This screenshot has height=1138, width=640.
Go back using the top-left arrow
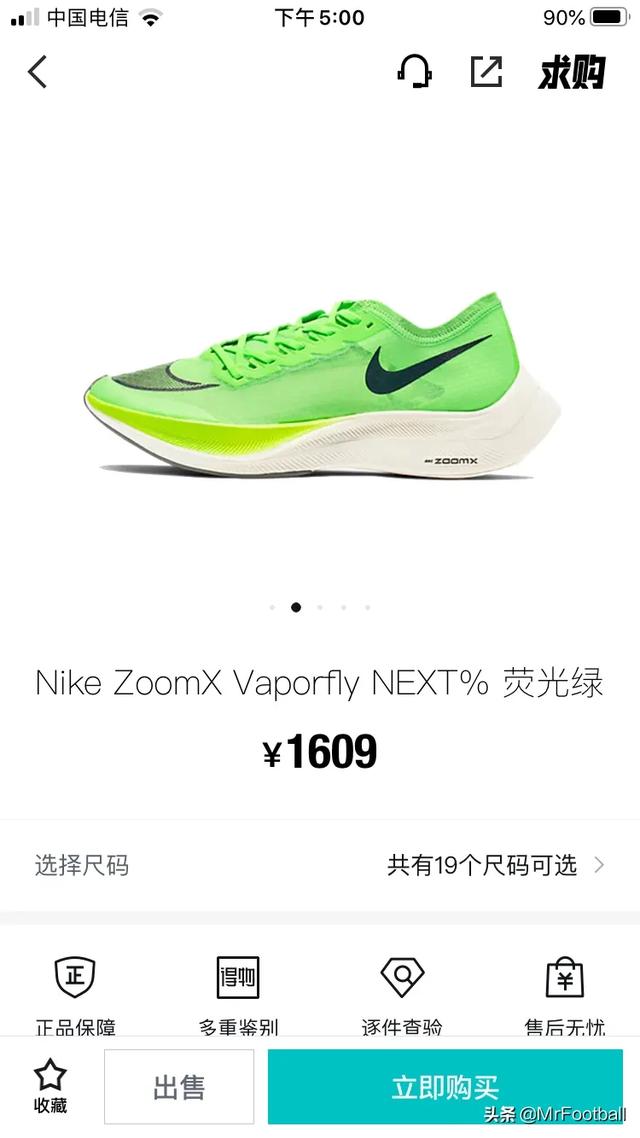point(37,72)
